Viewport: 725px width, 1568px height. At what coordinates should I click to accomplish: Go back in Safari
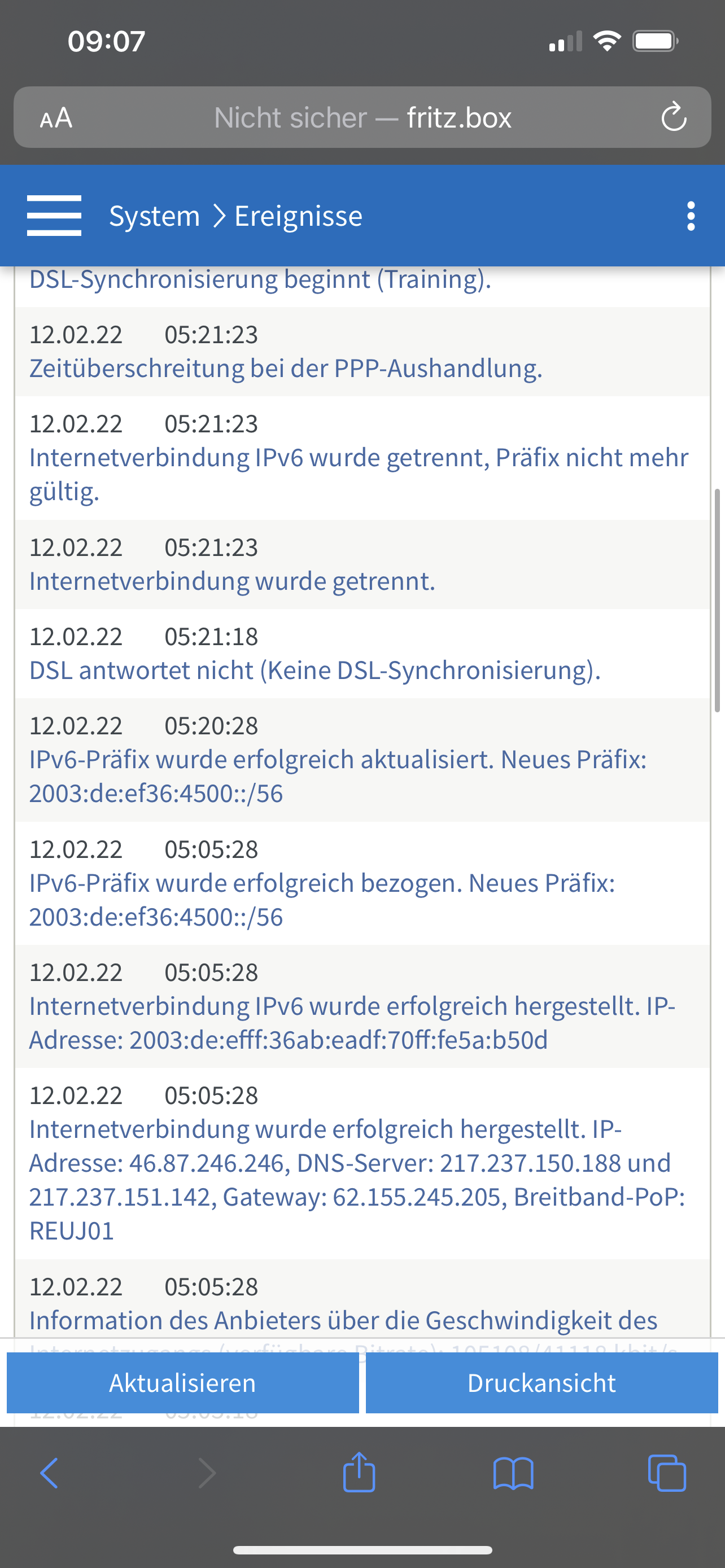[49, 1473]
